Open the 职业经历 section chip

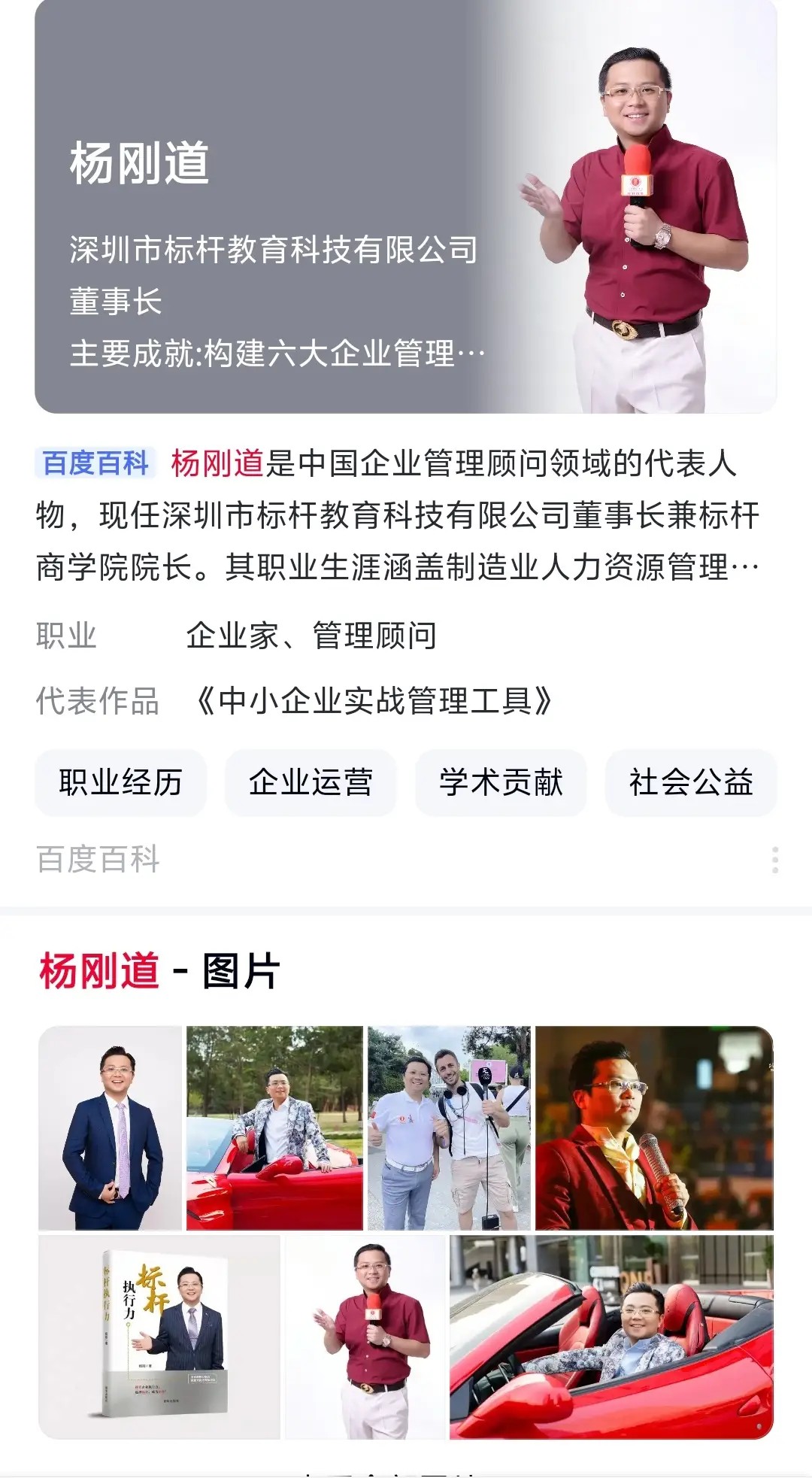coord(120,782)
